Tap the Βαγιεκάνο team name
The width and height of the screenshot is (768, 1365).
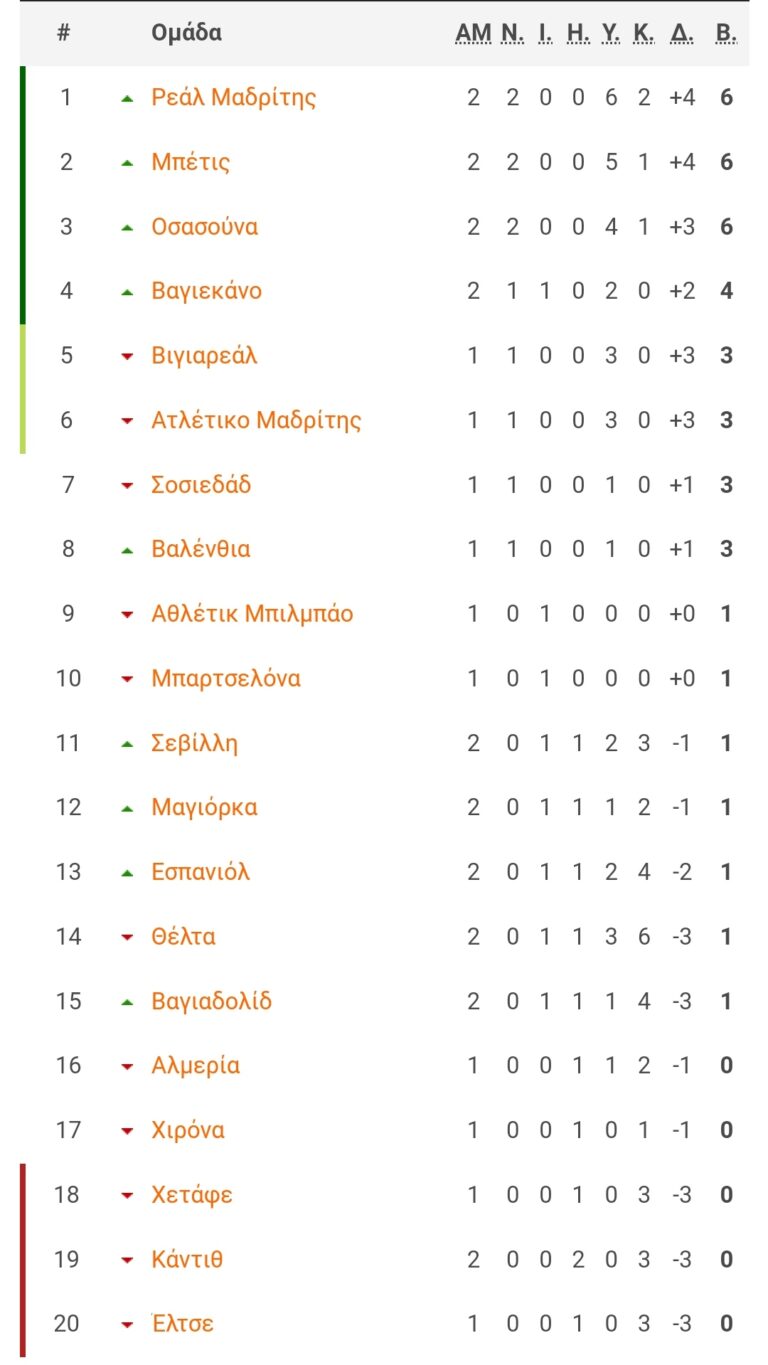[x=206, y=291]
